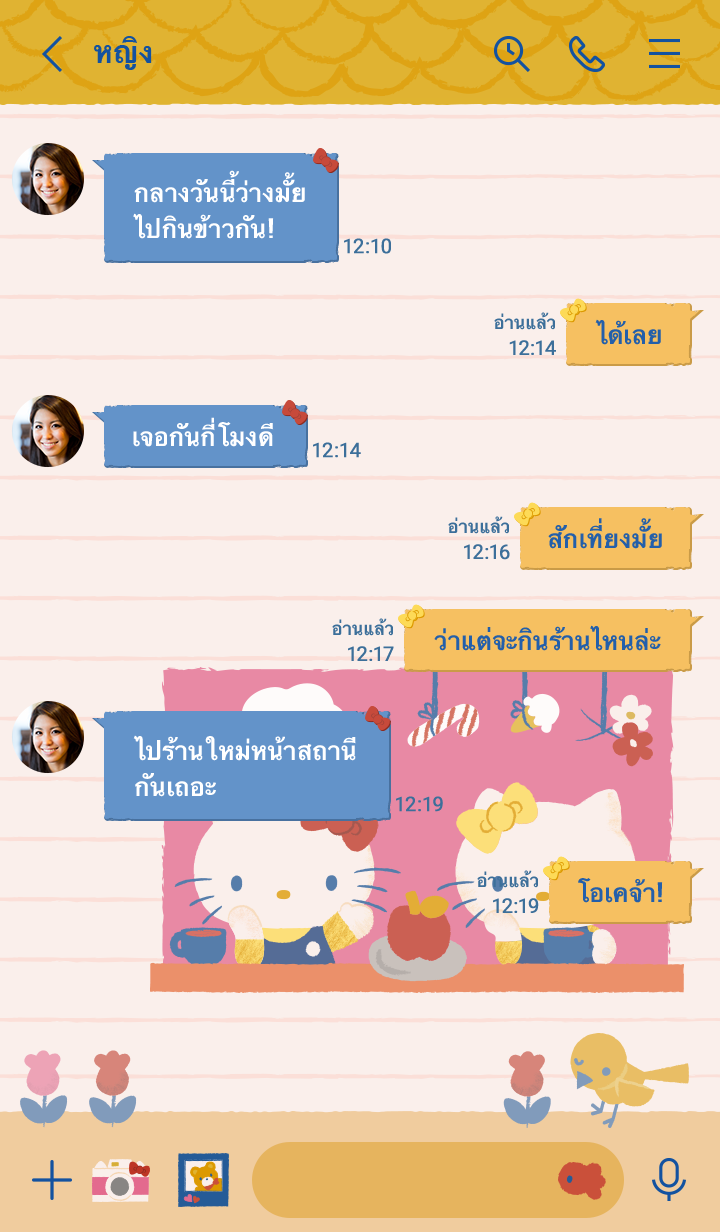This screenshot has width=720, height=1232.
Task: View profile photo beside the กลางวันนี้ว่างมั้ย message
Action: (48, 179)
